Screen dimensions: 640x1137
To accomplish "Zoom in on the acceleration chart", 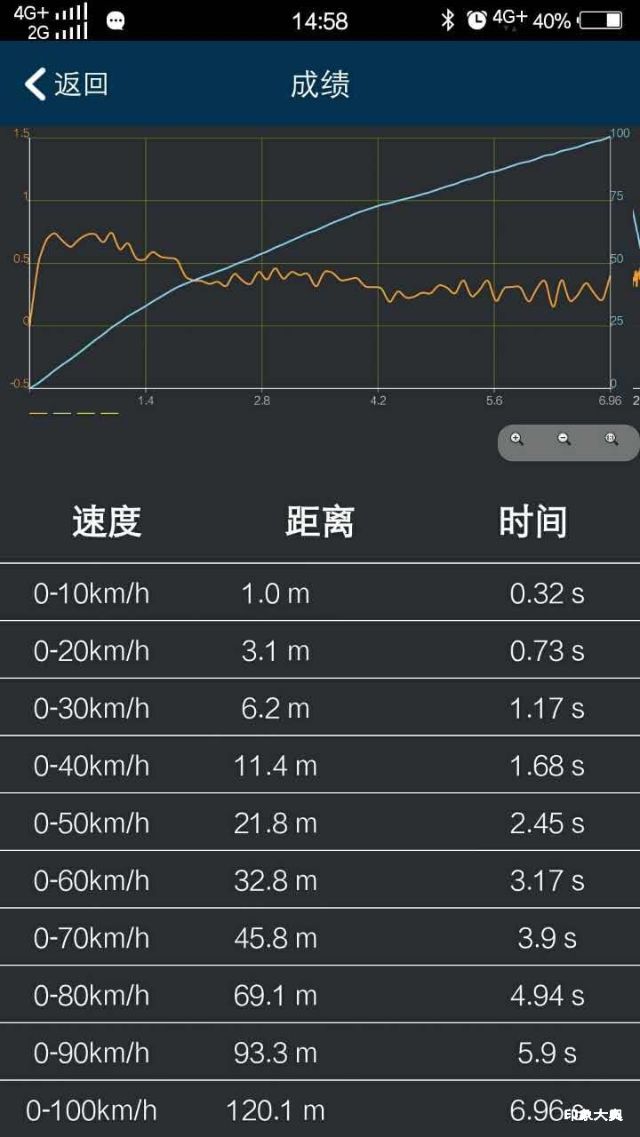I will pyautogui.click(x=517, y=439).
